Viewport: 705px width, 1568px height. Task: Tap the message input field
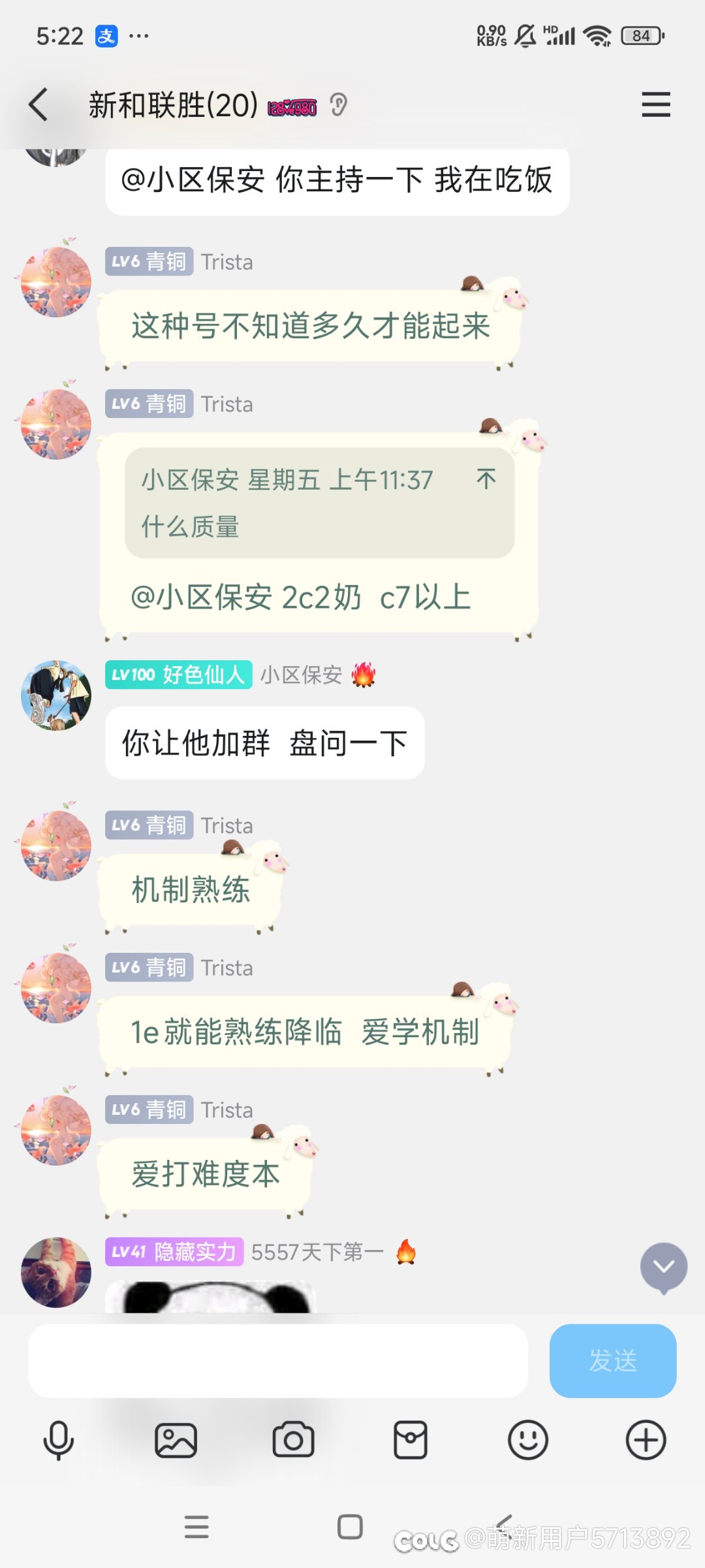point(278,1361)
